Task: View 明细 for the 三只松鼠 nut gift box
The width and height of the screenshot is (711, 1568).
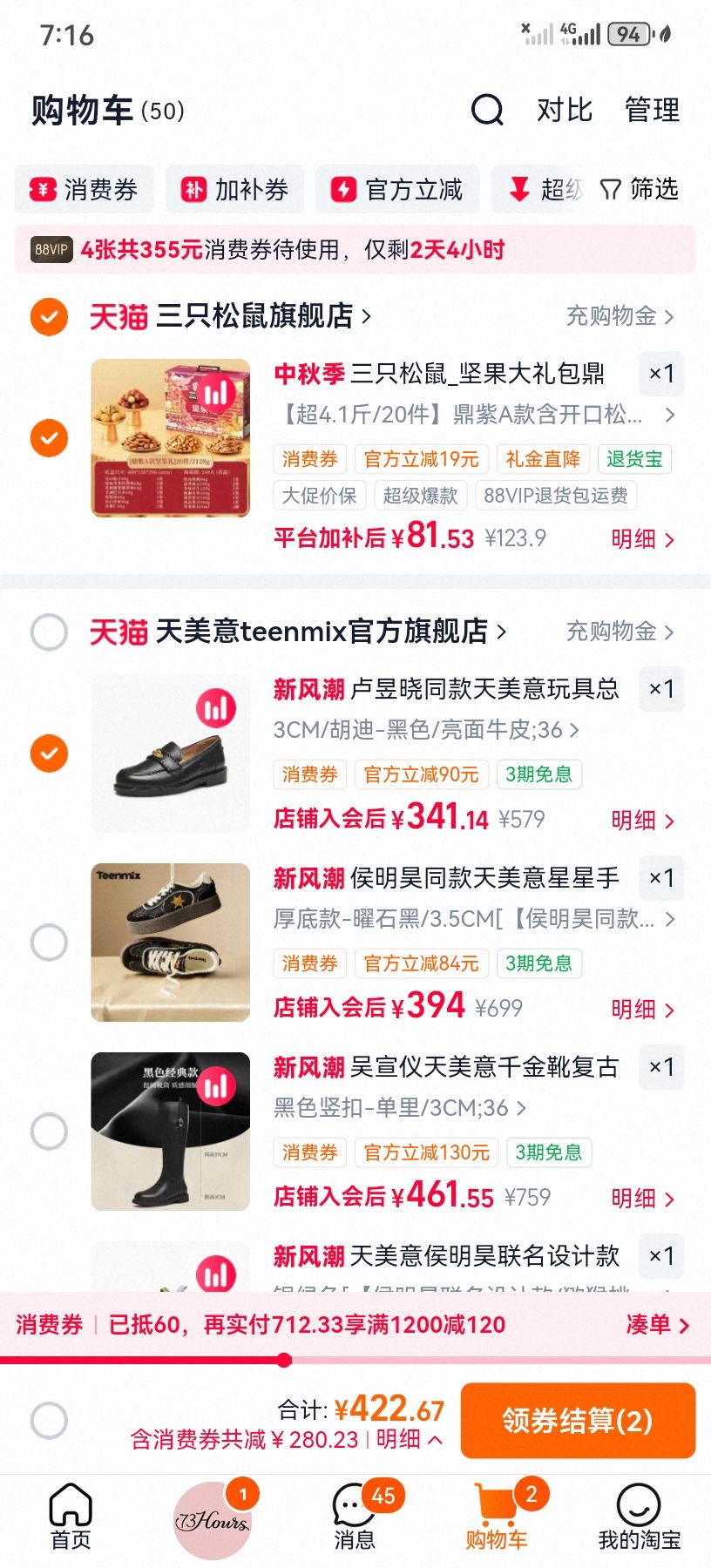Action: coord(643,539)
